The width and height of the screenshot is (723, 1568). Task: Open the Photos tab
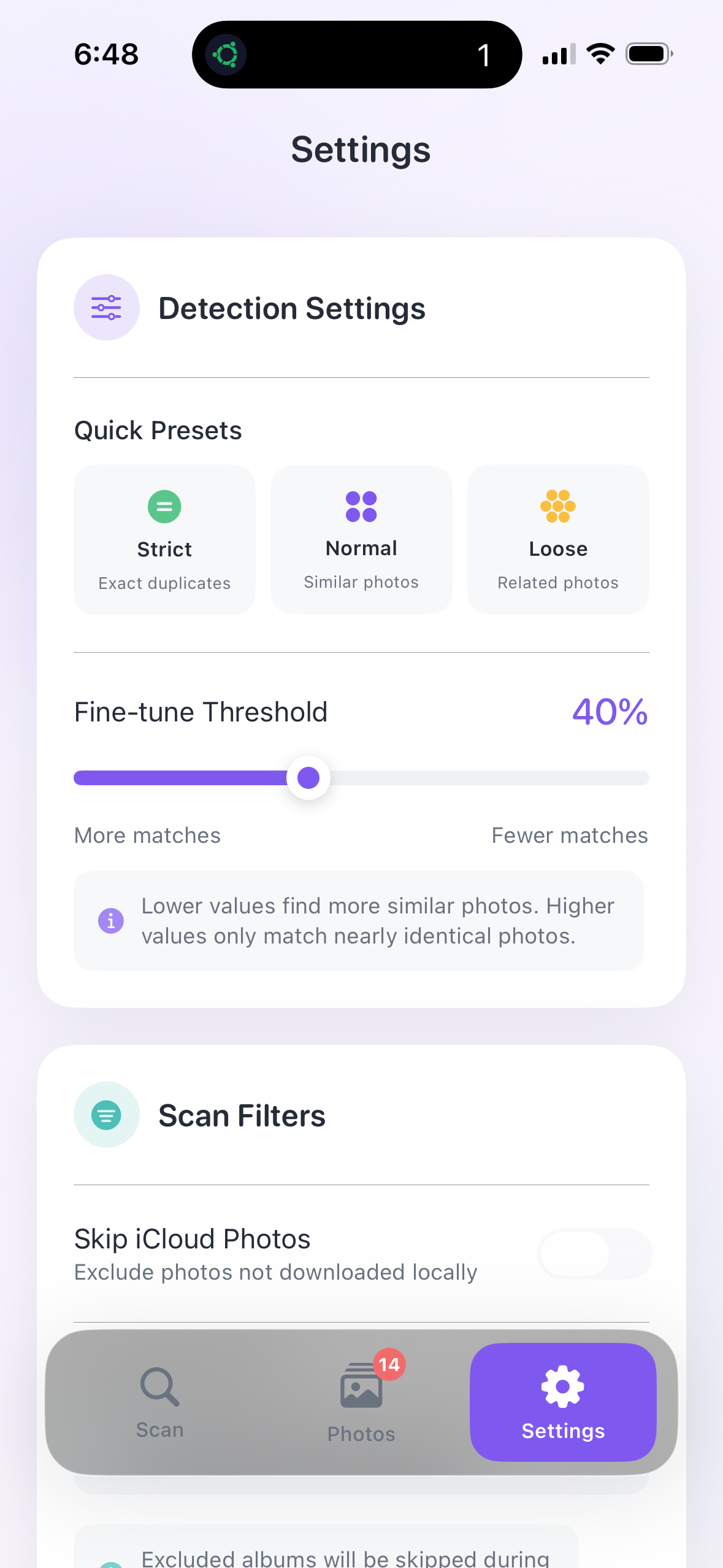pyautogui.click(x=361, y=1402)
